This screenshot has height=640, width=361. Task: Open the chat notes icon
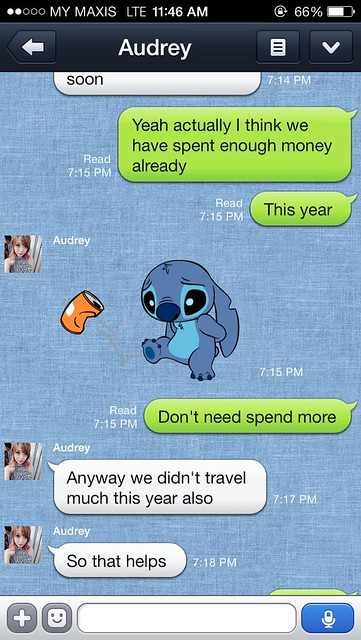click(x=278, y=47)
